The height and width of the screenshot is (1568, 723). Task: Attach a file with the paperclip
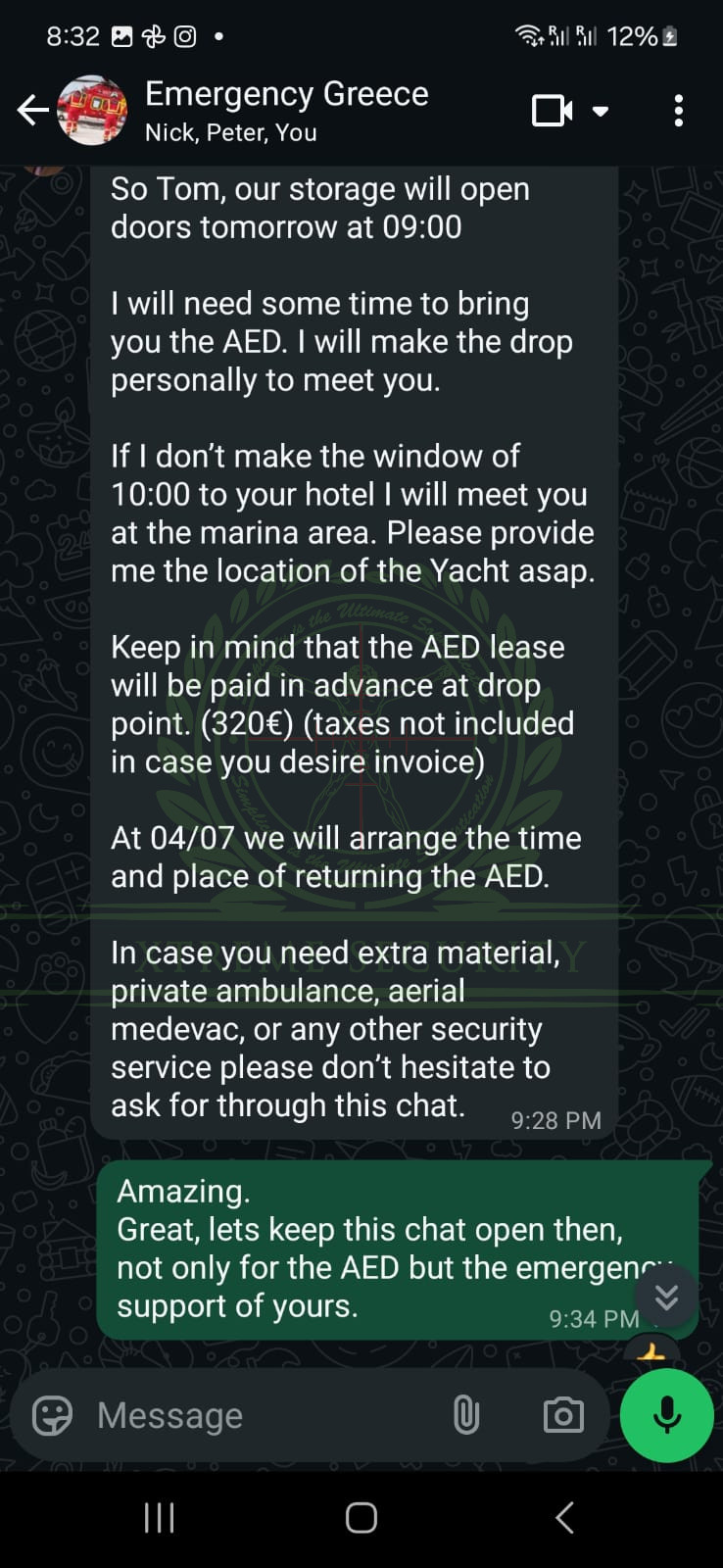[x=466, y=1415]
